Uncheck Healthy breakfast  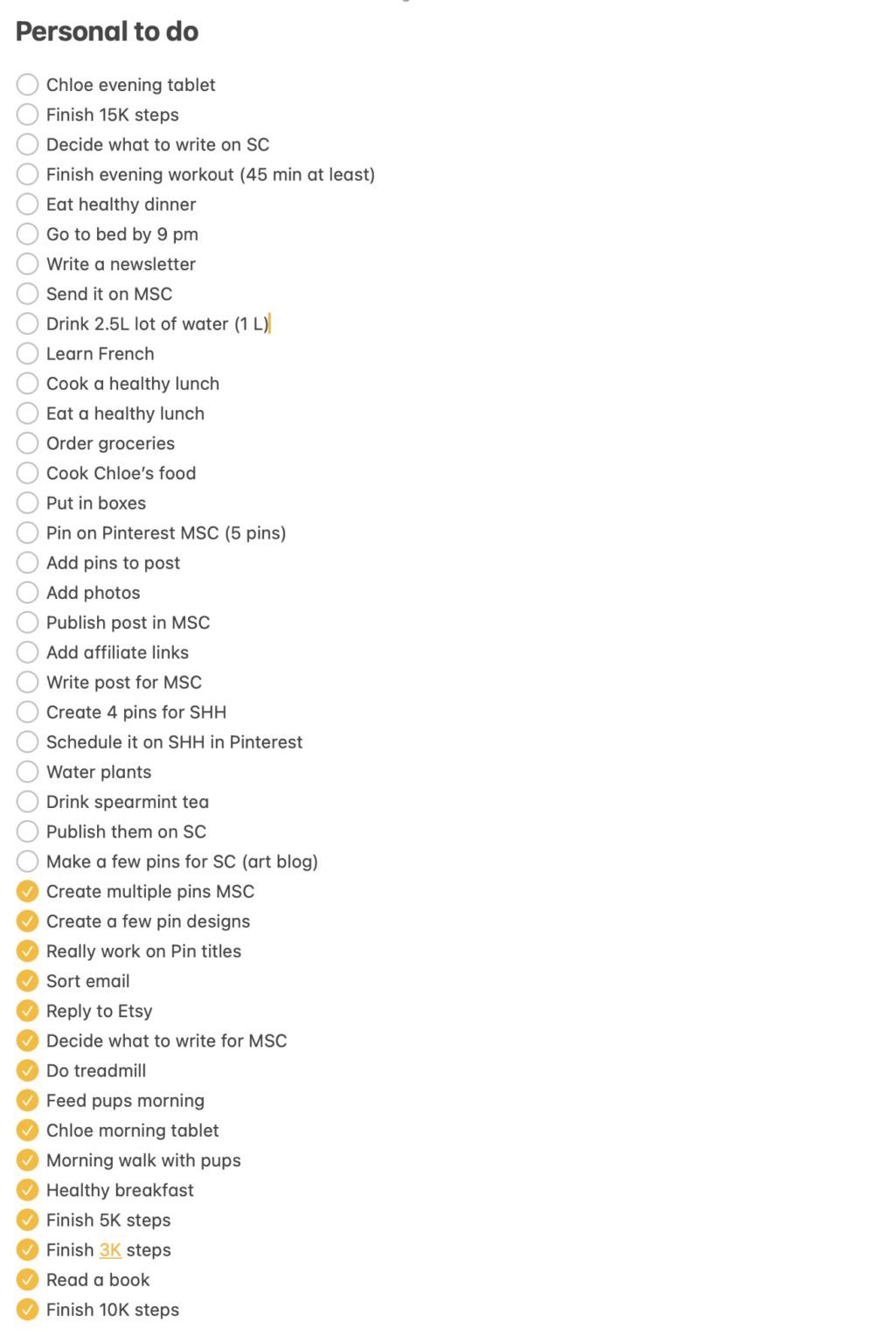tap(28, 1190)
